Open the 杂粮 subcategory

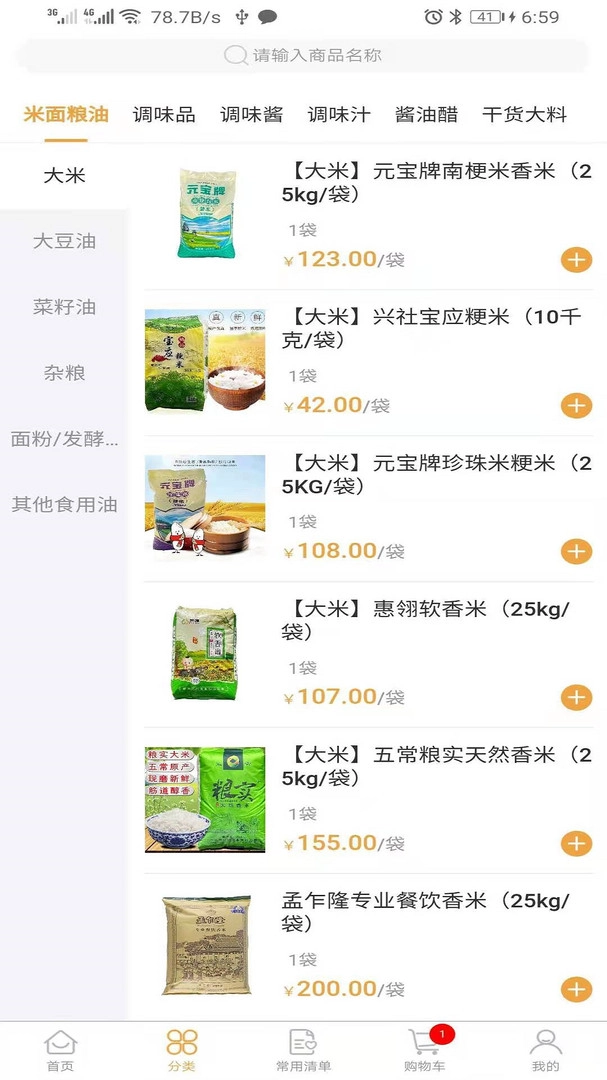[x=64, y=373]
